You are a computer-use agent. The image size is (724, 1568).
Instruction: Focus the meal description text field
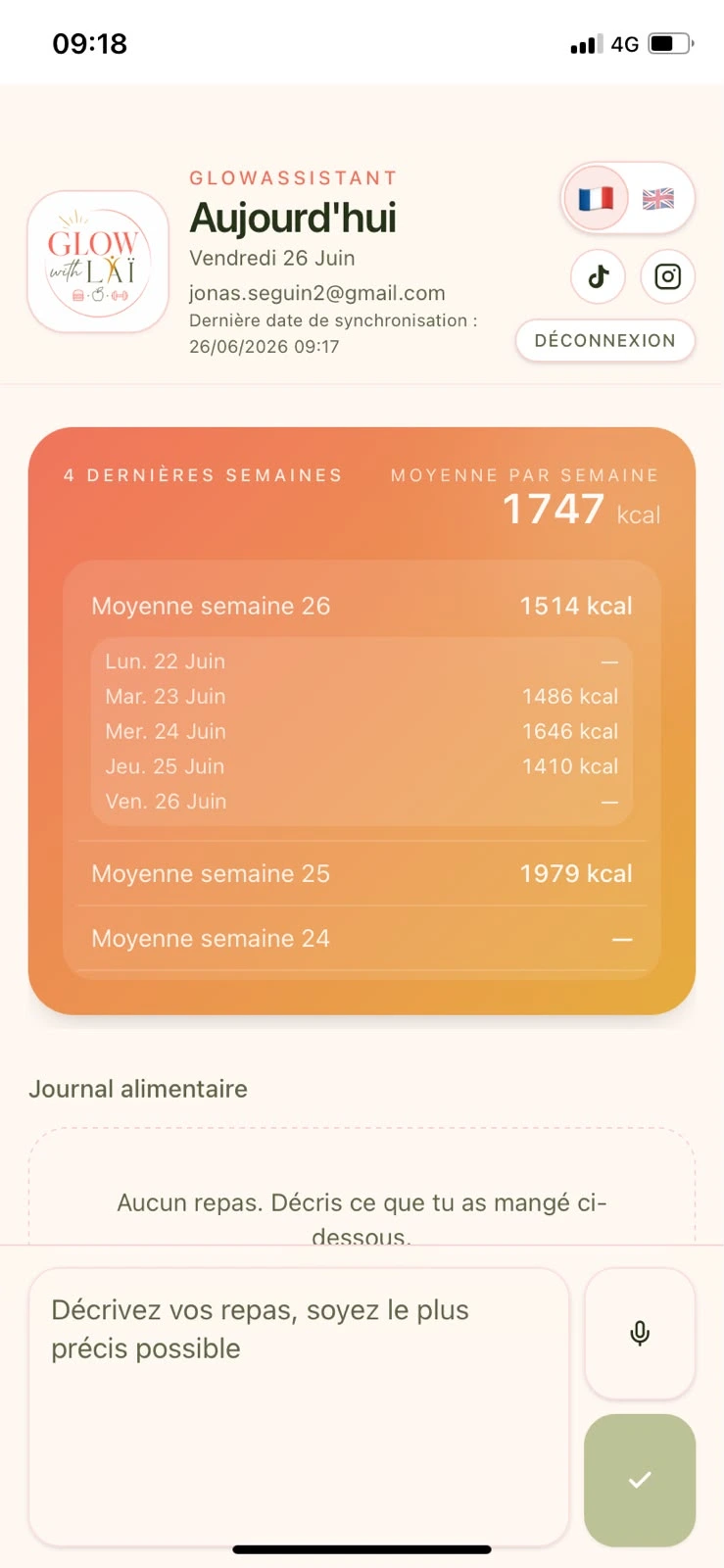(x=299, y=1407)
